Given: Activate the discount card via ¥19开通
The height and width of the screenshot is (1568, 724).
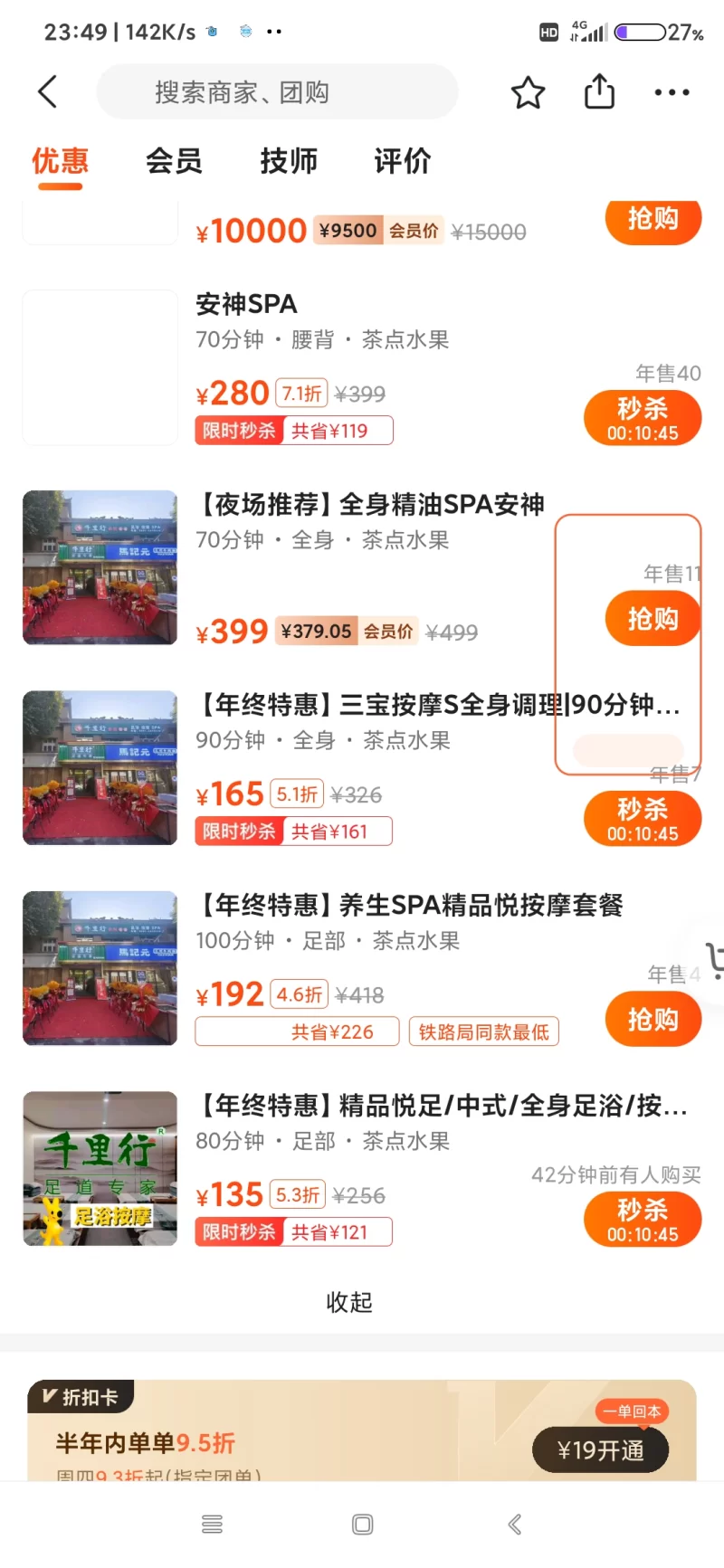Looking at the screenshot, I should (600, 1450).
